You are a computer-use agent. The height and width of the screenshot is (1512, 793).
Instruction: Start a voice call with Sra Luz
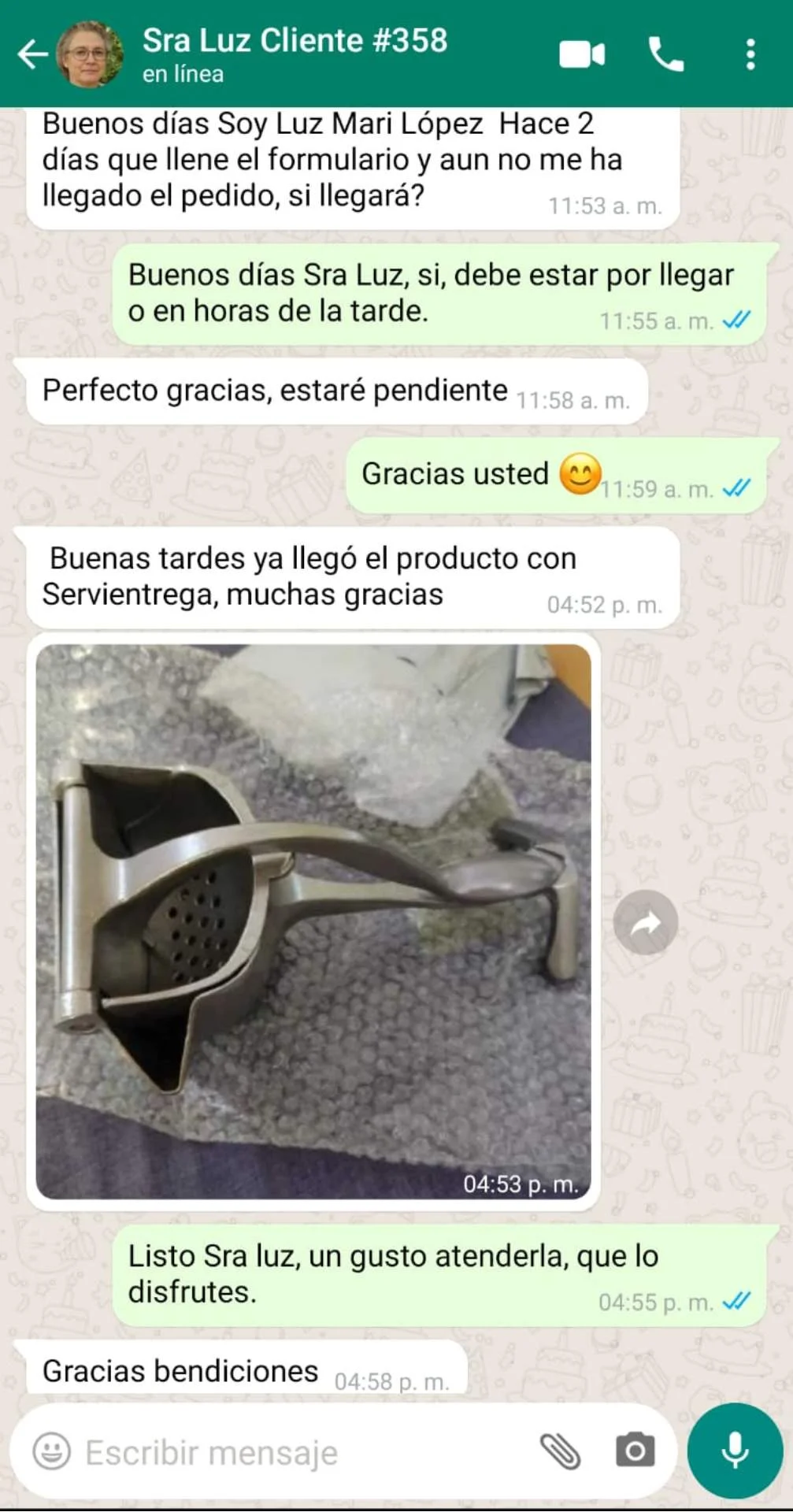(x=666, y=54)
